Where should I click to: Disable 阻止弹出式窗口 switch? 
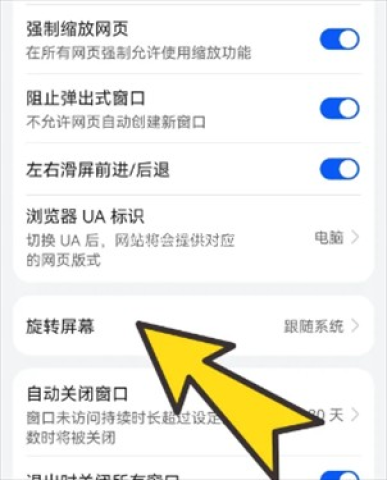340,108
